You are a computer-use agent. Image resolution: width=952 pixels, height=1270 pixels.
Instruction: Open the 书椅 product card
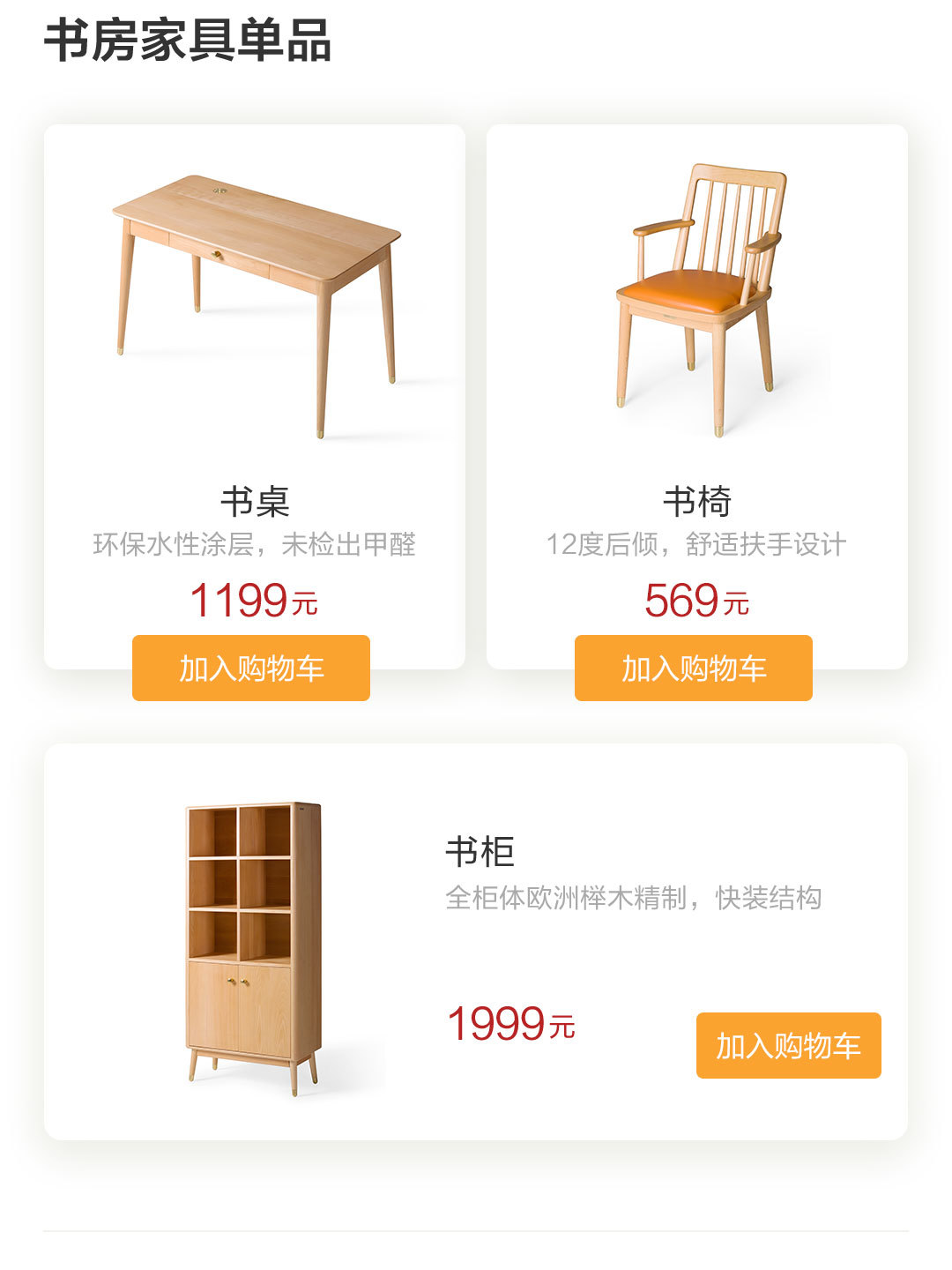[x=696, y=353]
